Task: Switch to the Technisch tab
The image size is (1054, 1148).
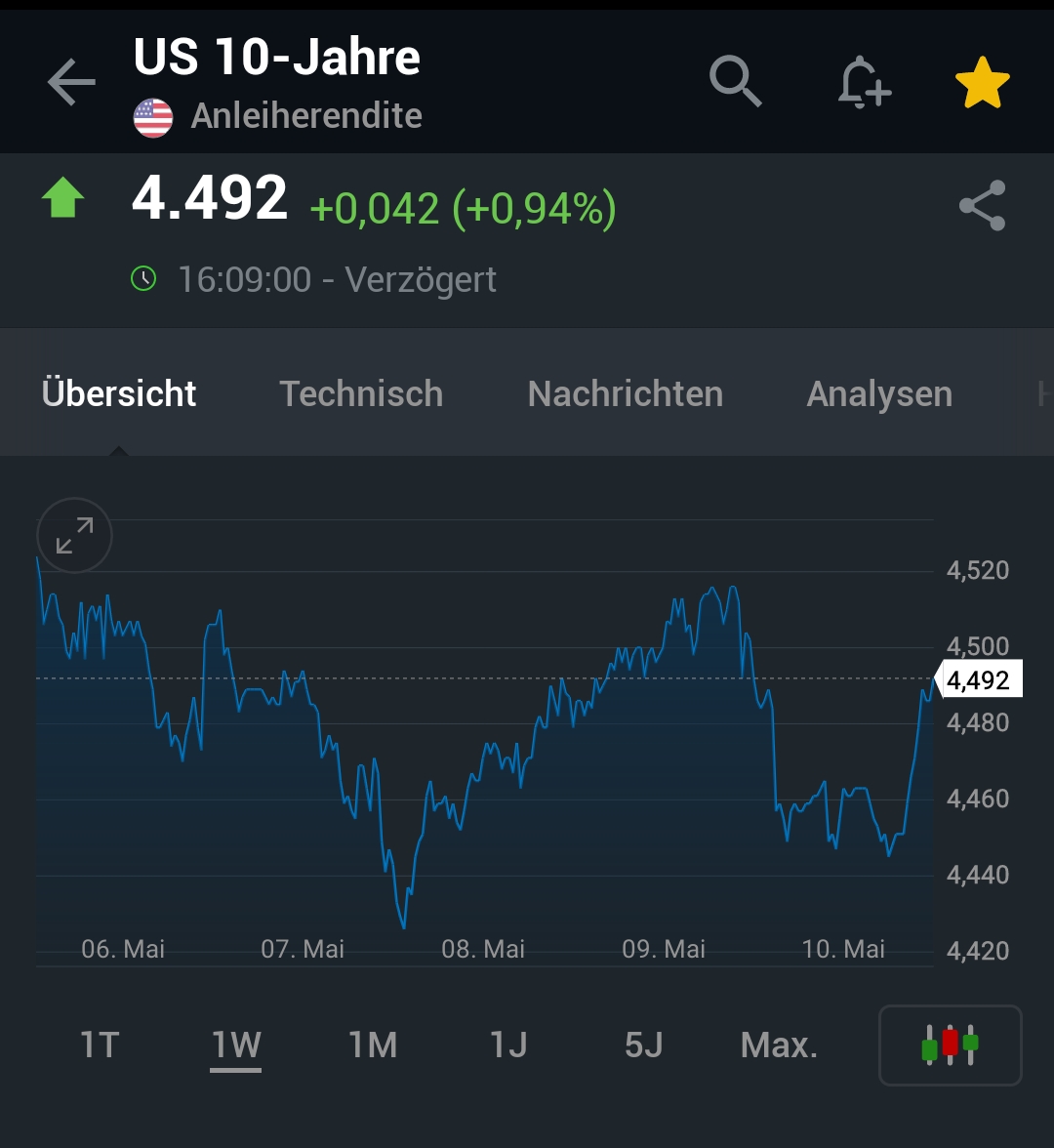Action: pos(361,392)
